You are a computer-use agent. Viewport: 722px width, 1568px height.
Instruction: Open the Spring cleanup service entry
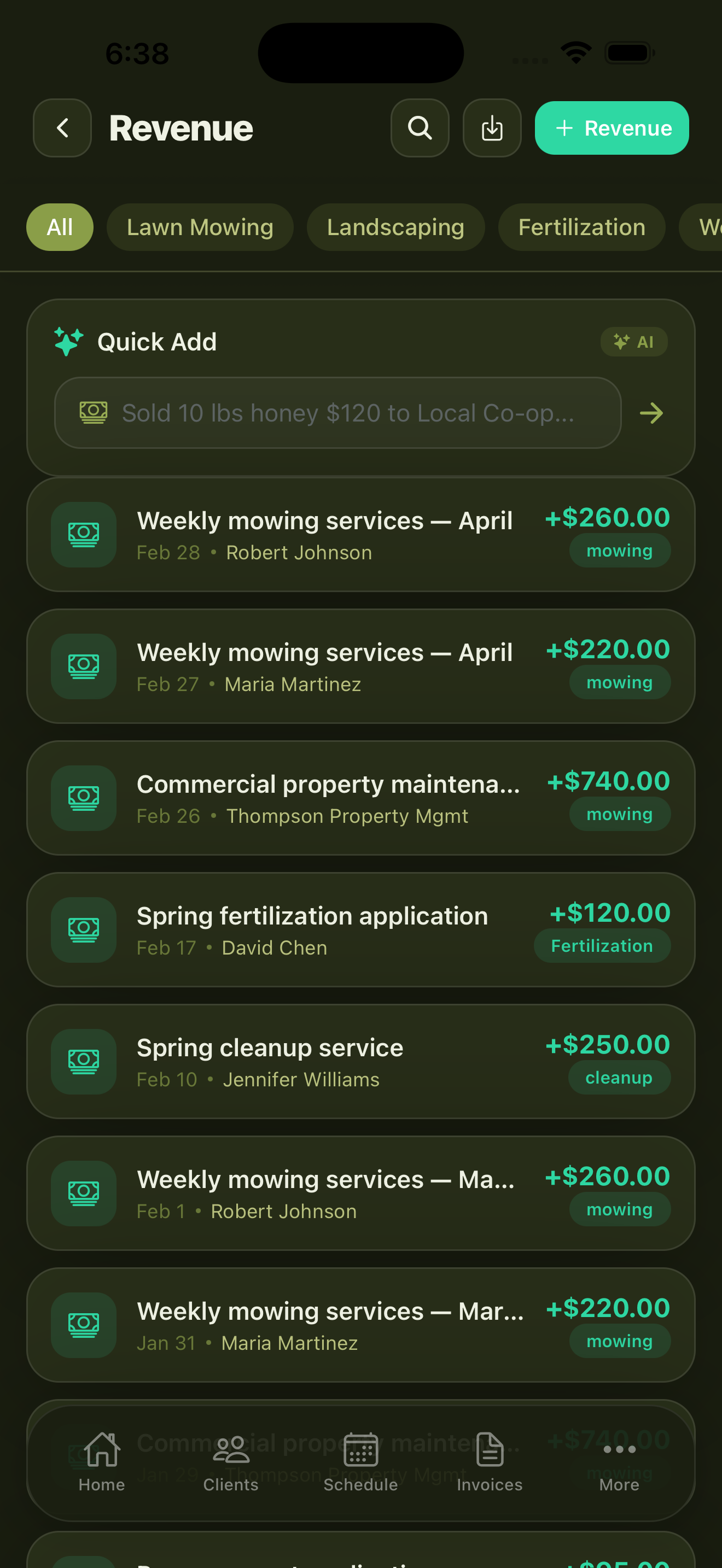[x=361, y=1061]
